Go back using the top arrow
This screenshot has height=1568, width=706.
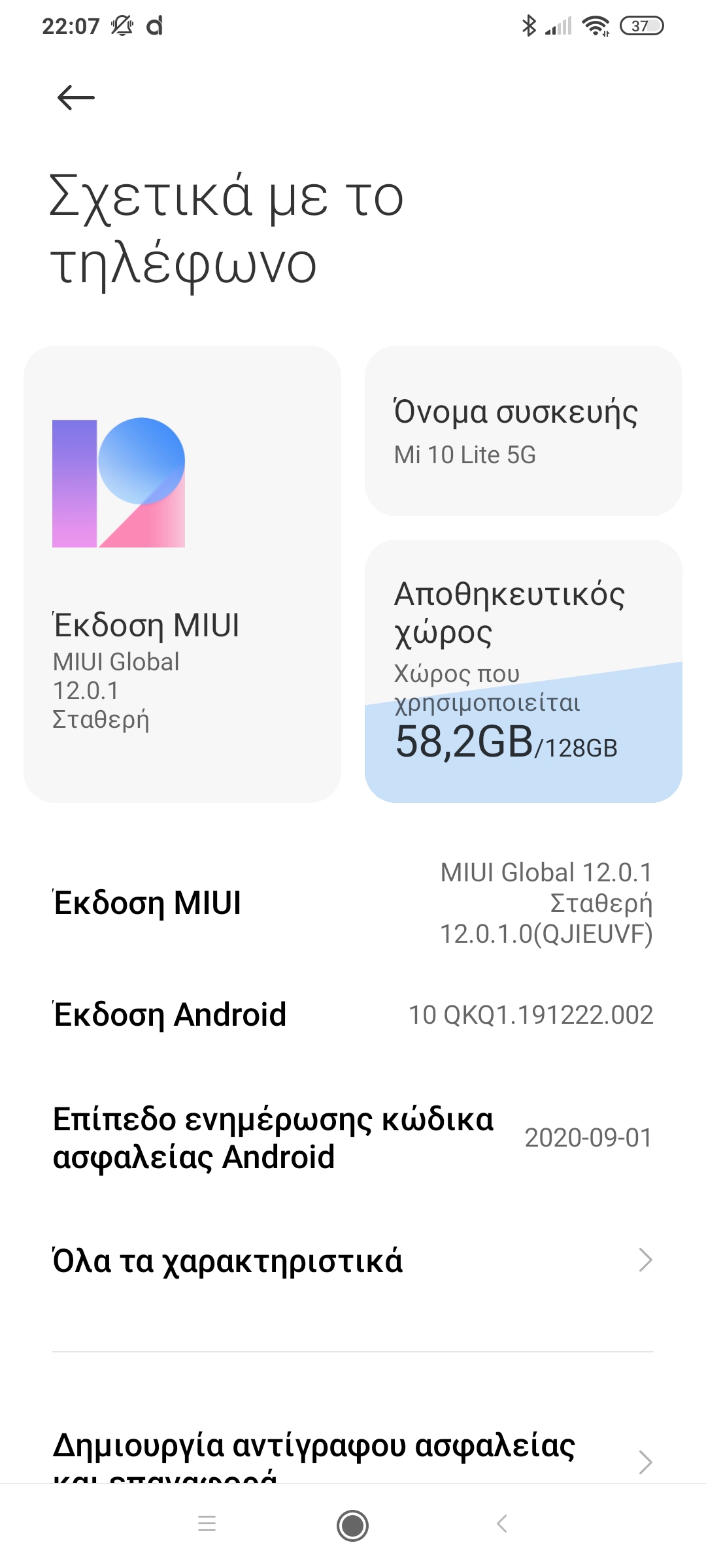pos(76,98)
